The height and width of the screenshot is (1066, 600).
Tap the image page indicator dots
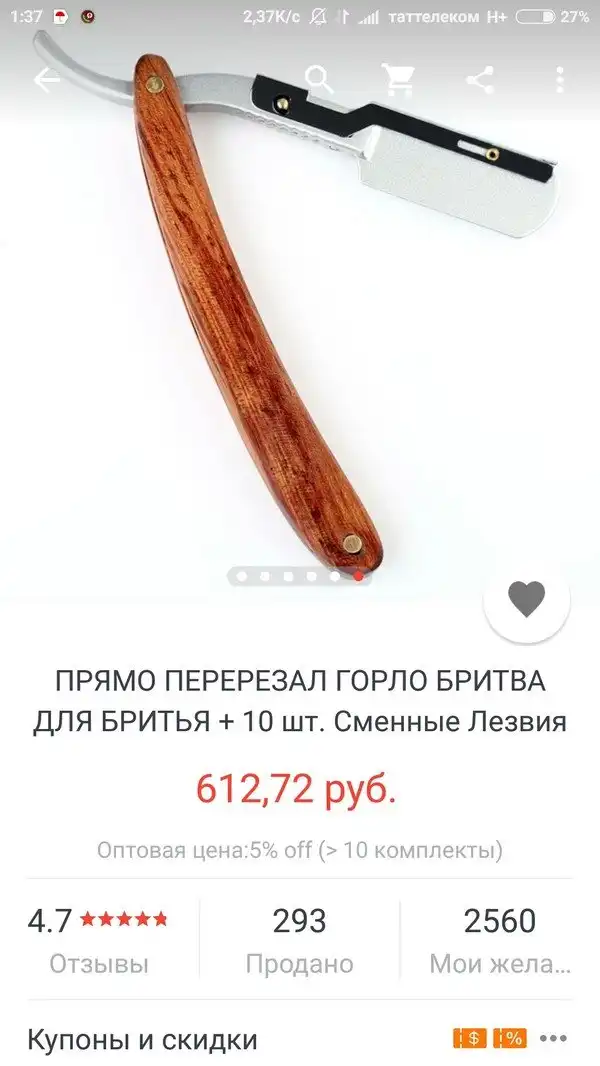[x=300, y=576]
